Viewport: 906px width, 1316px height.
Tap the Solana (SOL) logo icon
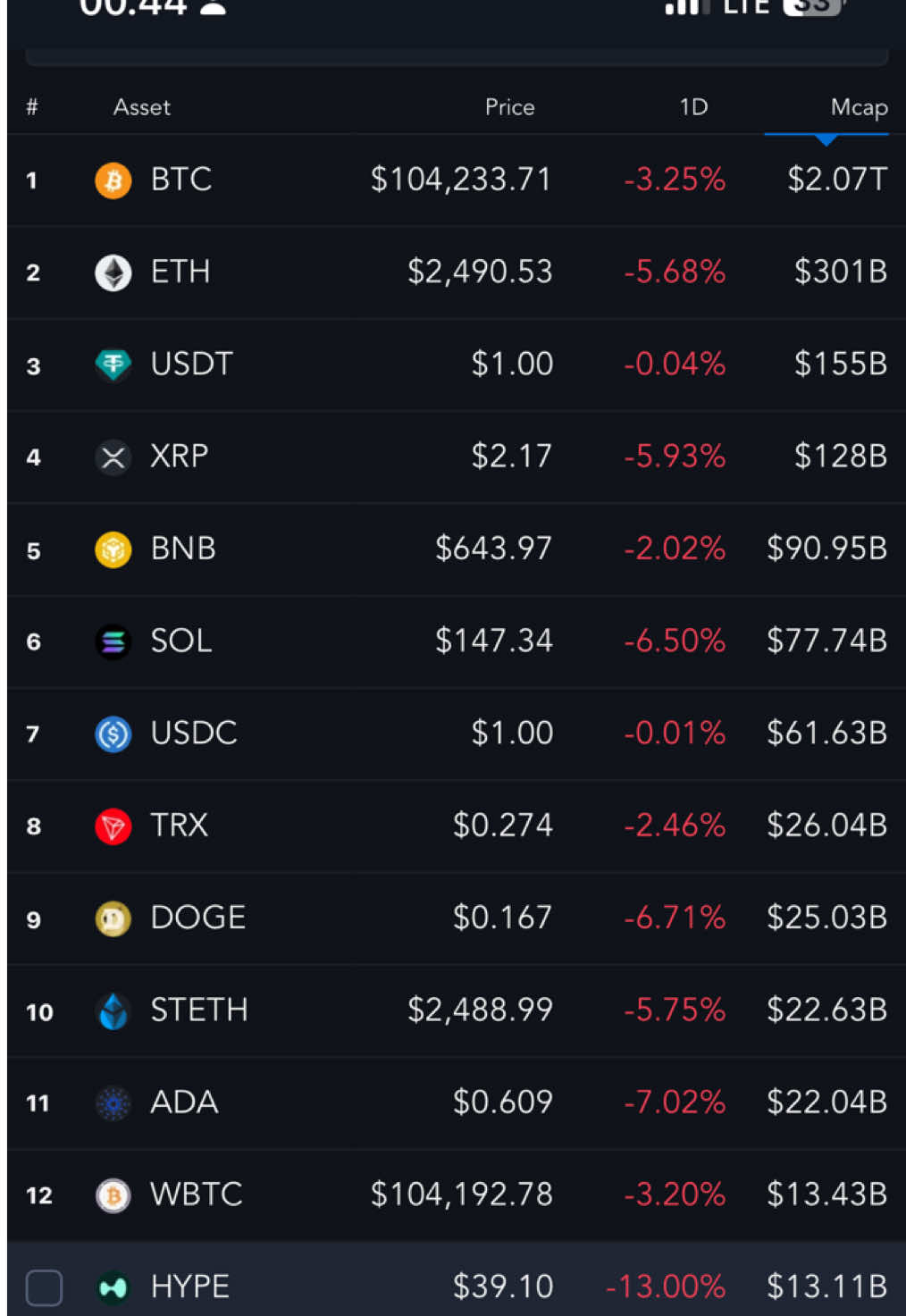(x=113, y=641)
